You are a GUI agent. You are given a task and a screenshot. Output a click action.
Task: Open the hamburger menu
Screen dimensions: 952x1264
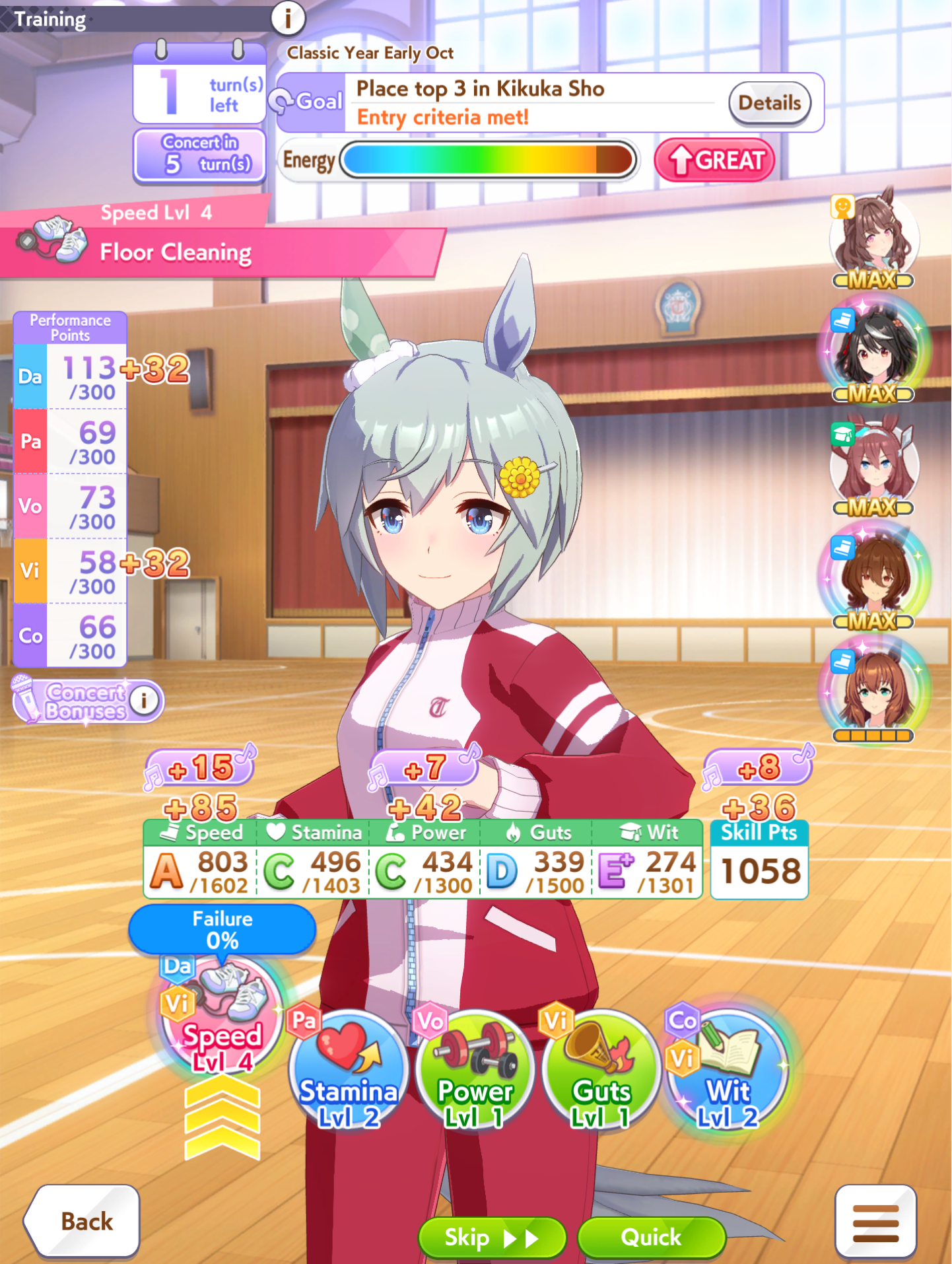[x=875, y=1222]
